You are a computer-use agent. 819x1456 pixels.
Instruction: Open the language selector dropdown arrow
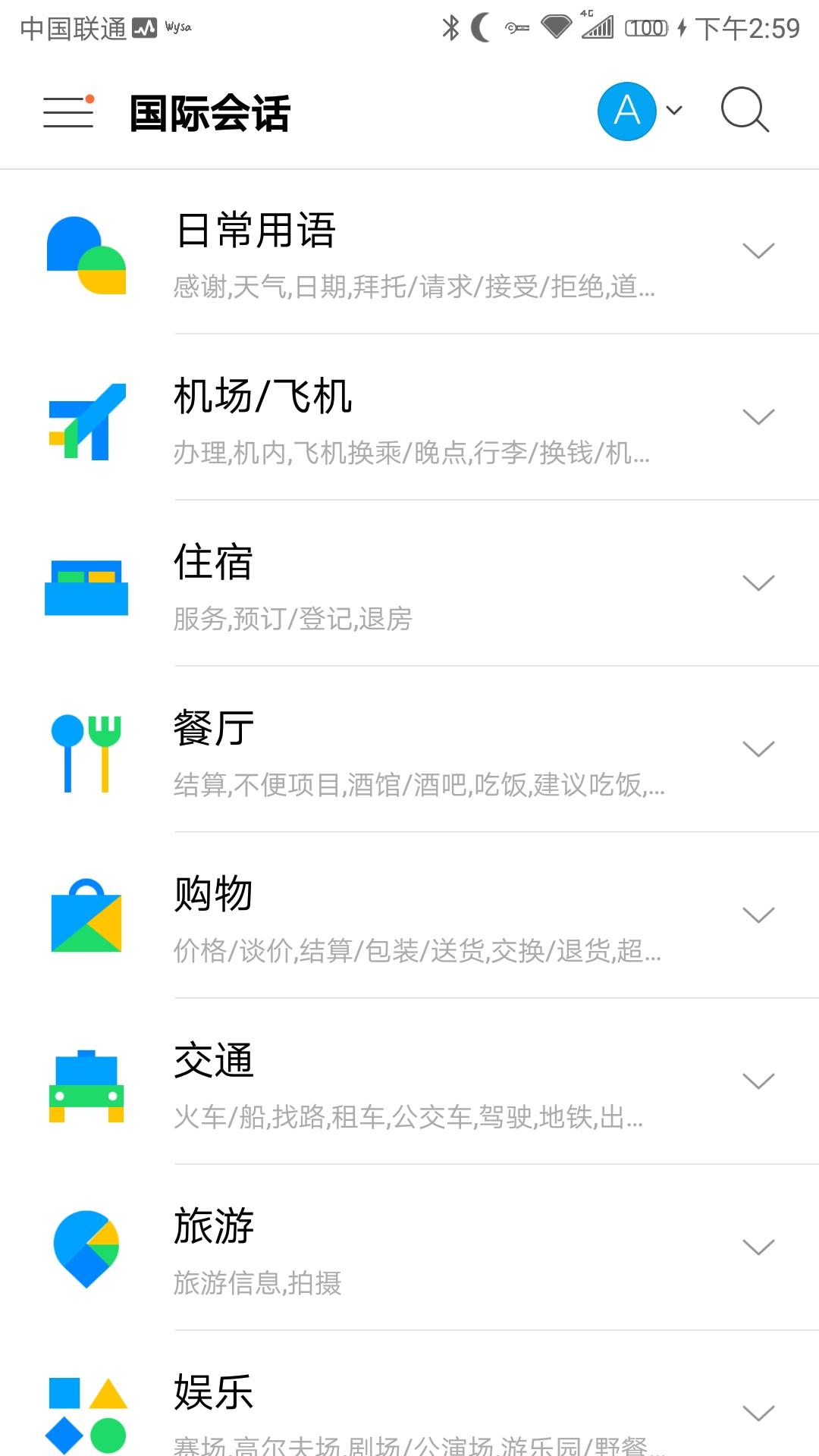(673, 111)
